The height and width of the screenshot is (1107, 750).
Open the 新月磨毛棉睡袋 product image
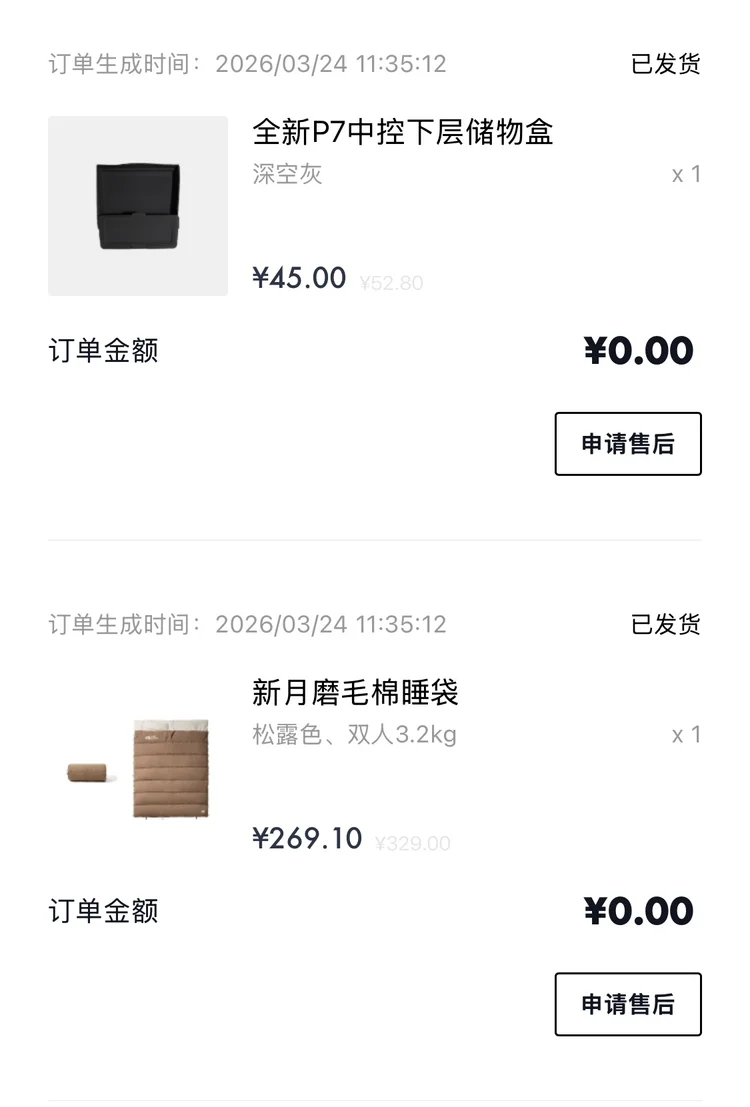coord(138,767)
